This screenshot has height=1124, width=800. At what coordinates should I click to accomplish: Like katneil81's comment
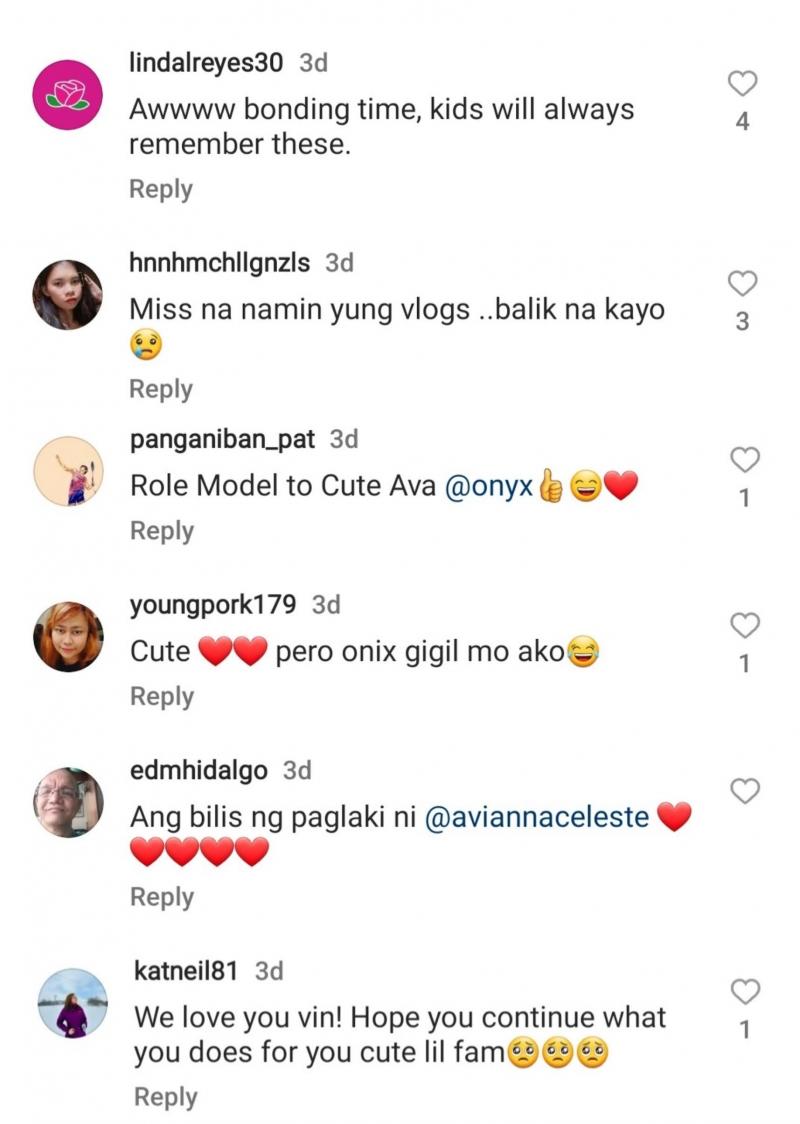(x=744, y=991)
